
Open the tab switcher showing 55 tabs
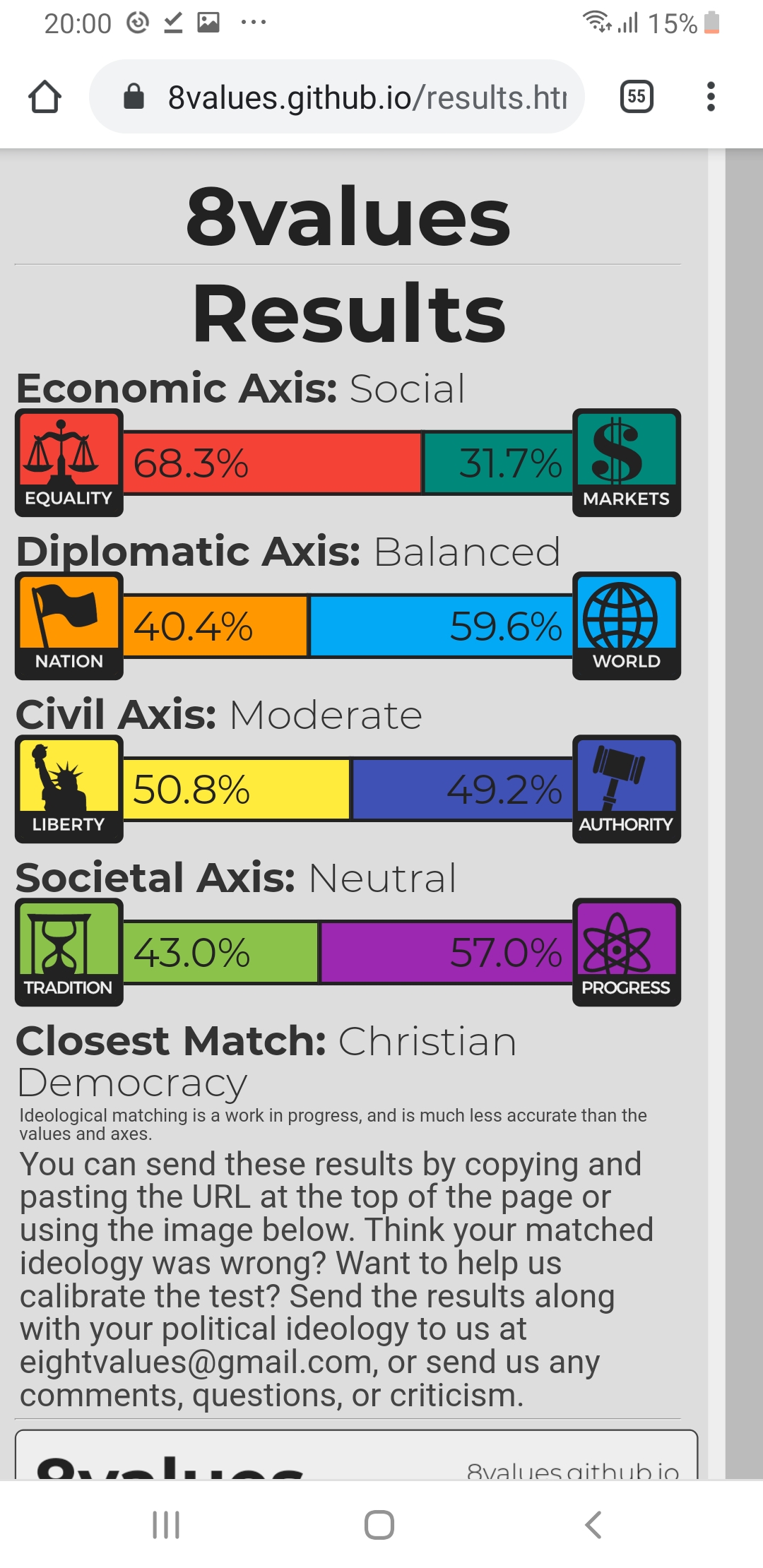[x=636, y=97]
